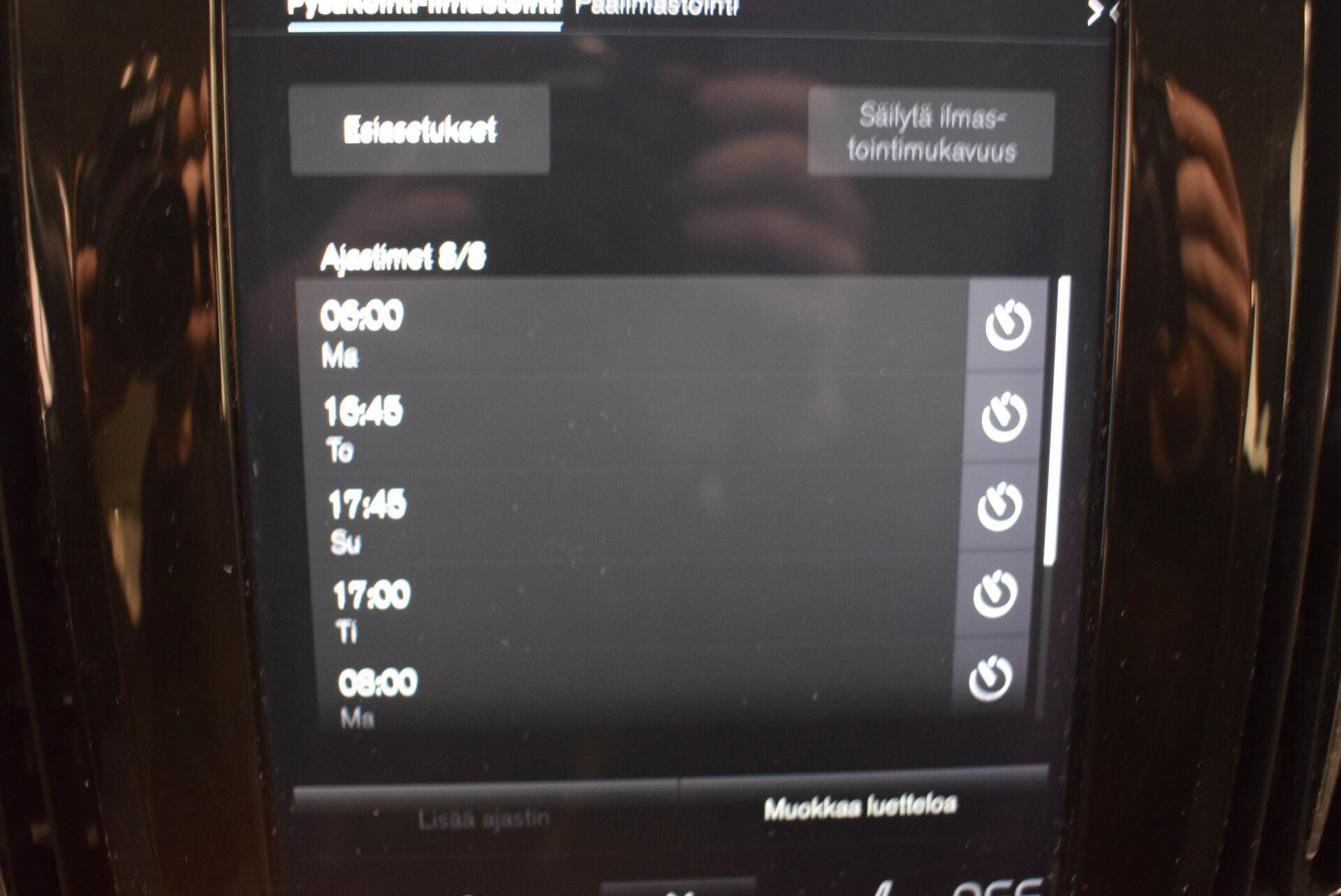This screenshot has width=1341, height=896.
Task: Select the Pysäköinti-ilmastointi tab
Action: [x=425, y=10]
